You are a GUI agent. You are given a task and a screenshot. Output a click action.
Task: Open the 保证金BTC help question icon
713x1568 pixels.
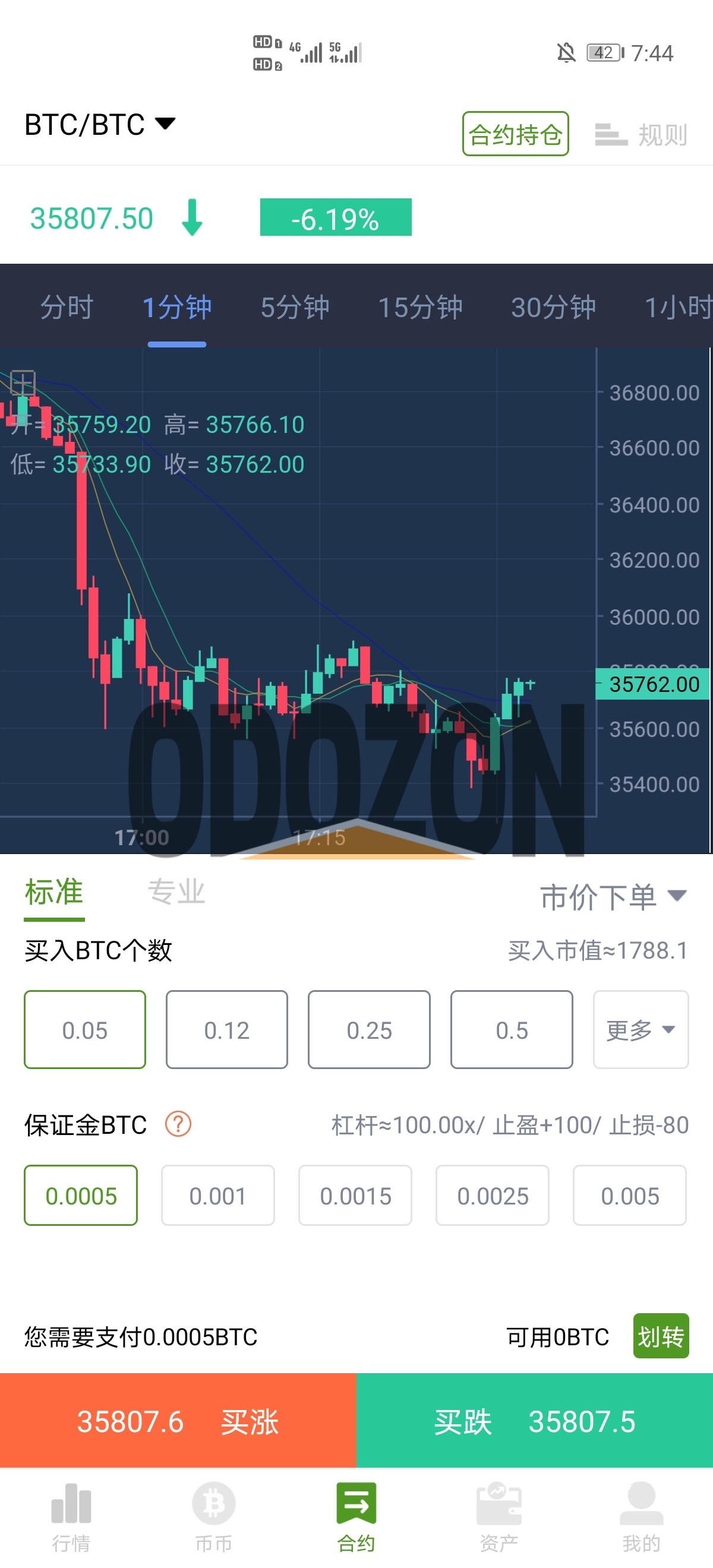pos(178,1124)
